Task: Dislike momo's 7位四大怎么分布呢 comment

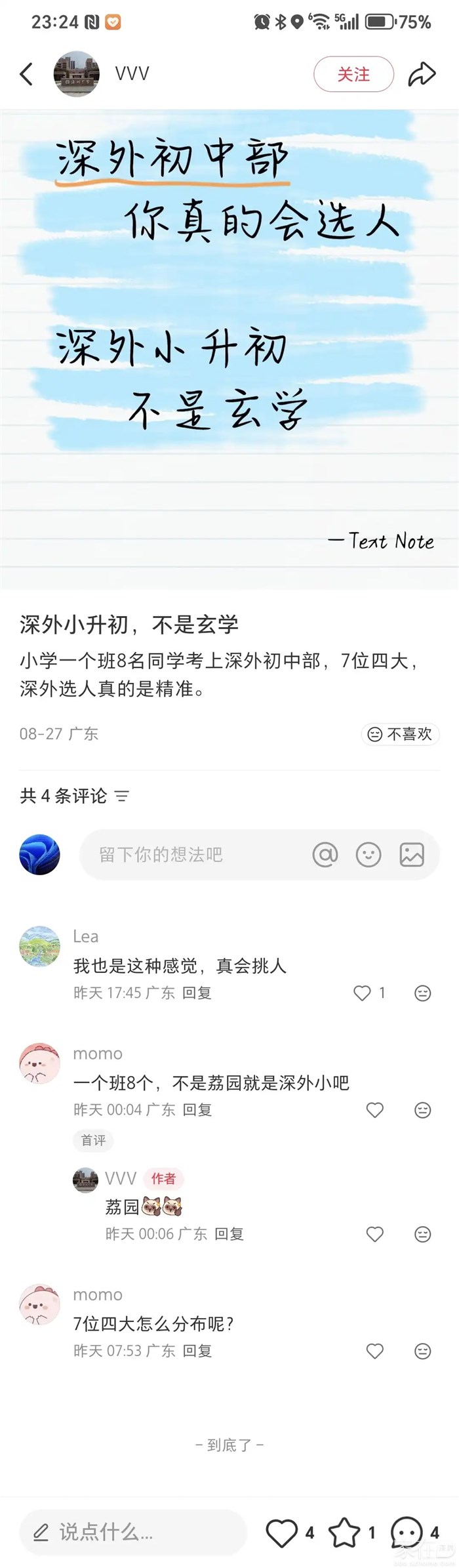Action: (423, 1351)
